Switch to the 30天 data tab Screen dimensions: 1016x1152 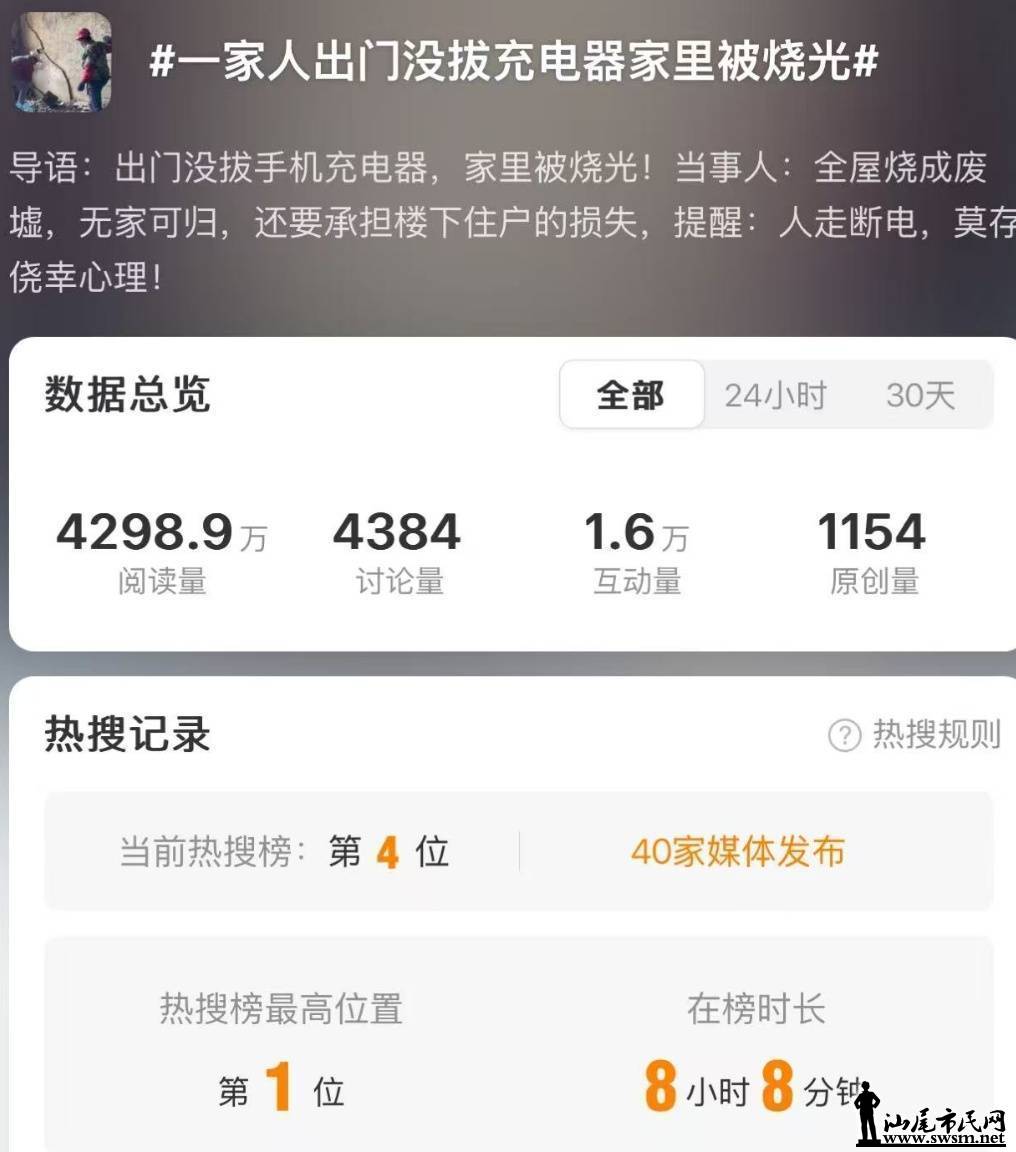920,395
